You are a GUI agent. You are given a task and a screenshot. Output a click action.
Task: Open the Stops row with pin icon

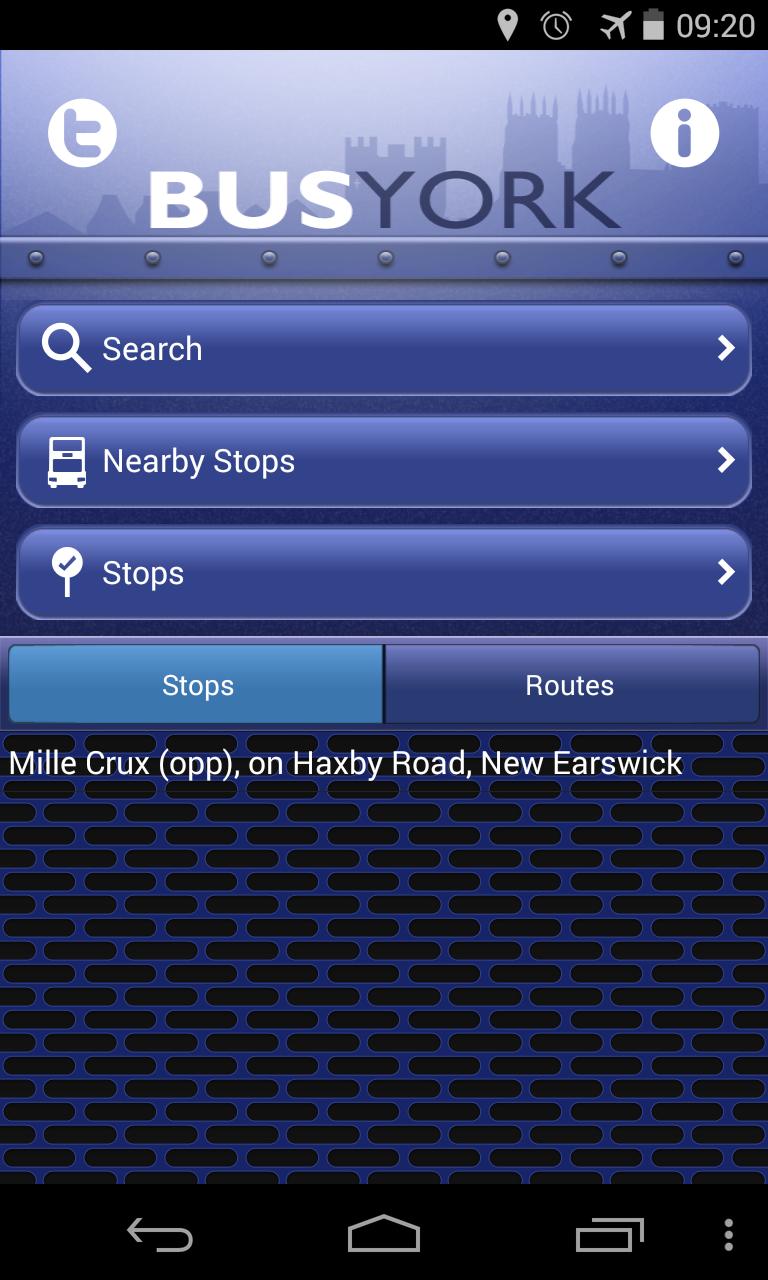(384, 573)
